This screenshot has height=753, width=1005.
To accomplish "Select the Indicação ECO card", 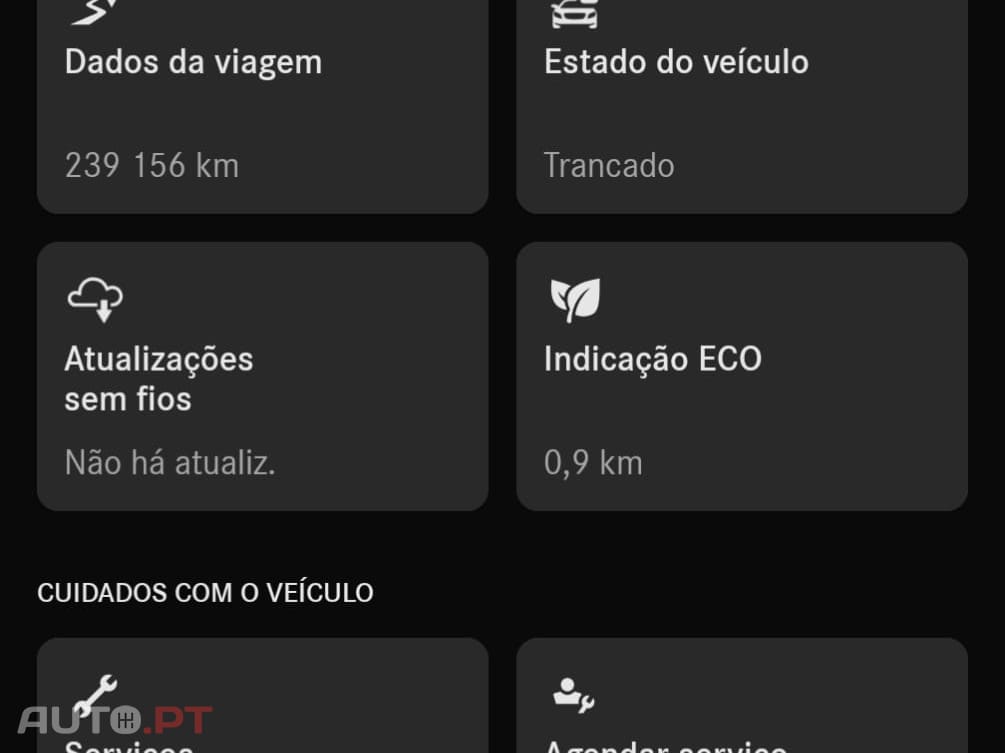I will 741,376.
